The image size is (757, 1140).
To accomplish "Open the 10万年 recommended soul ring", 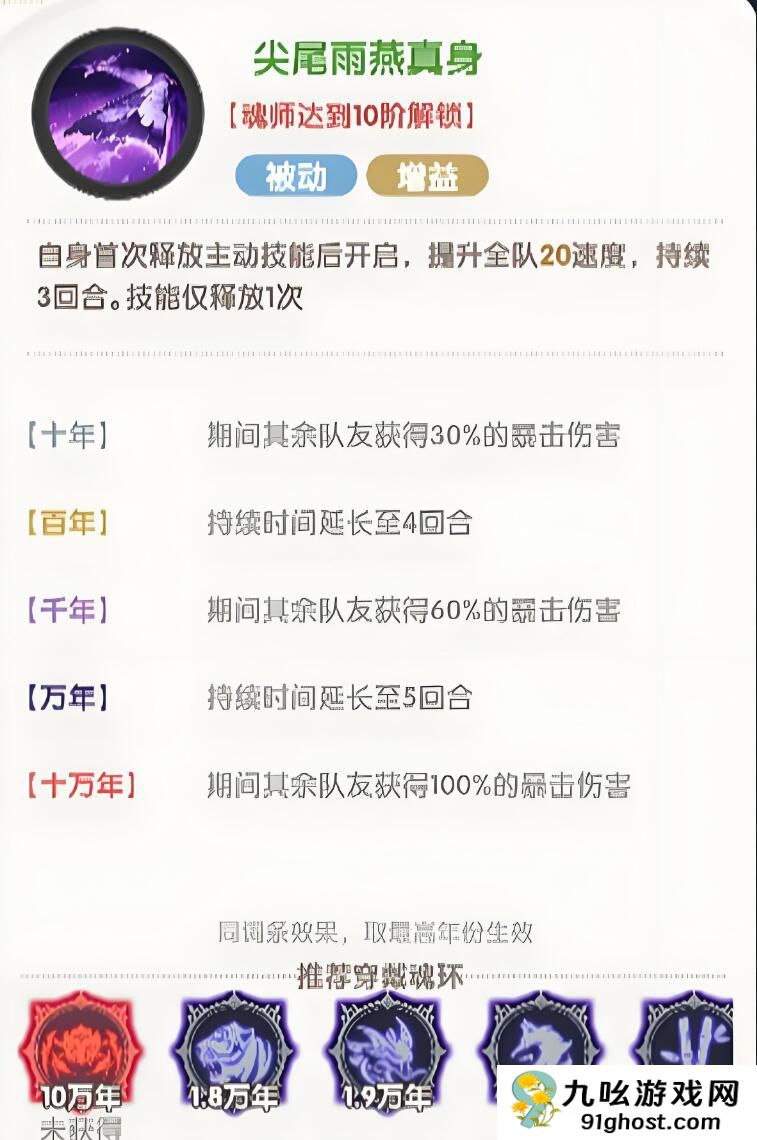I will click(x=82, y=1050).
